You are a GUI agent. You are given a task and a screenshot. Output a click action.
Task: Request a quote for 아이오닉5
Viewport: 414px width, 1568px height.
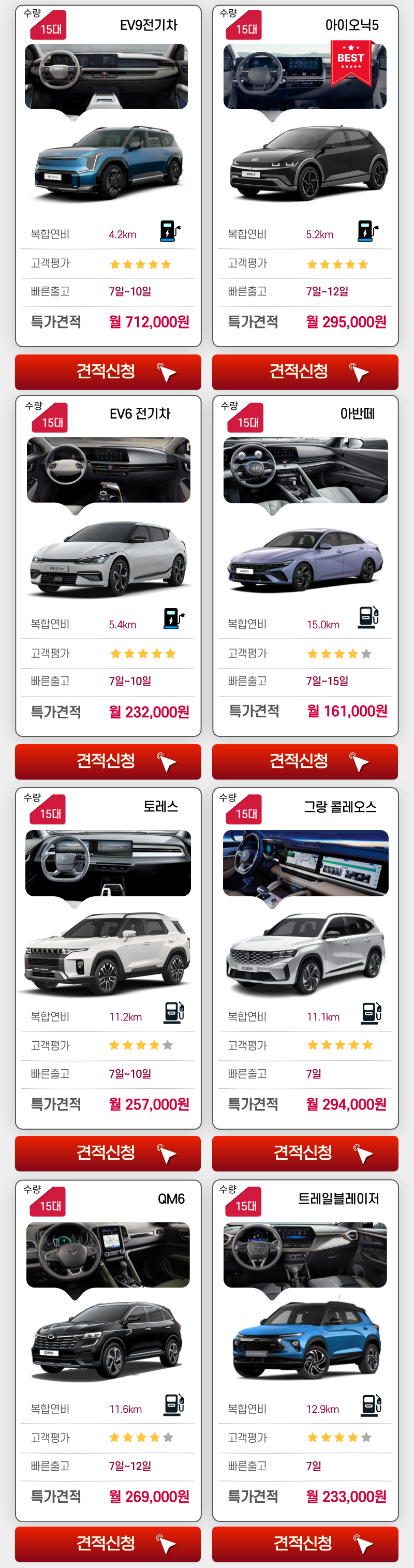pyautogui.click(x=305, y=372)
